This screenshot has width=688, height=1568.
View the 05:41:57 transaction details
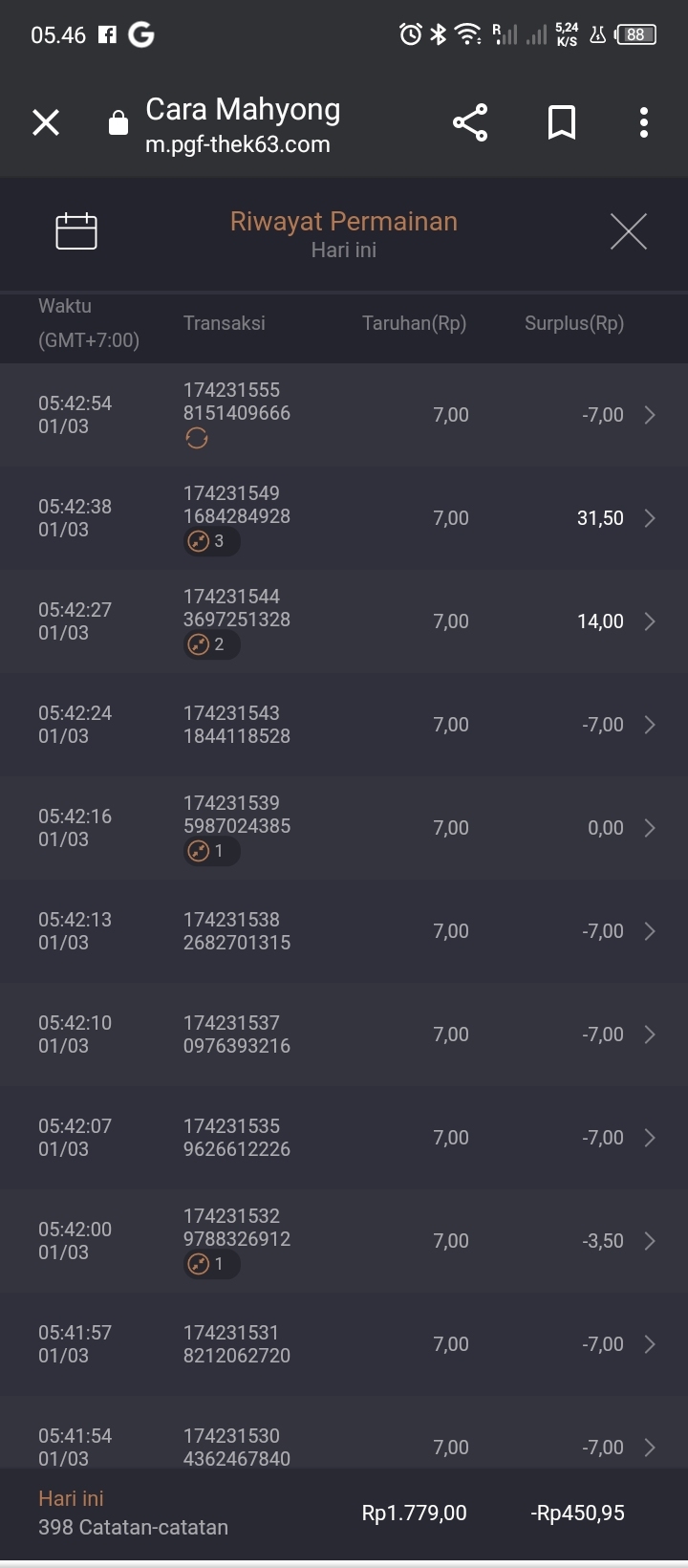[x=649, y=1344]
